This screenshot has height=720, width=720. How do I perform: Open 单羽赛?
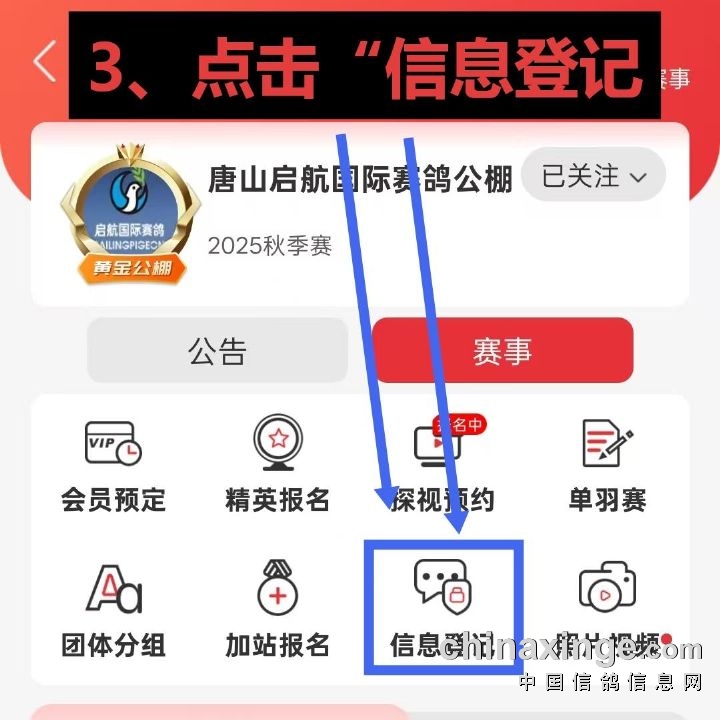tap(607, 464)
